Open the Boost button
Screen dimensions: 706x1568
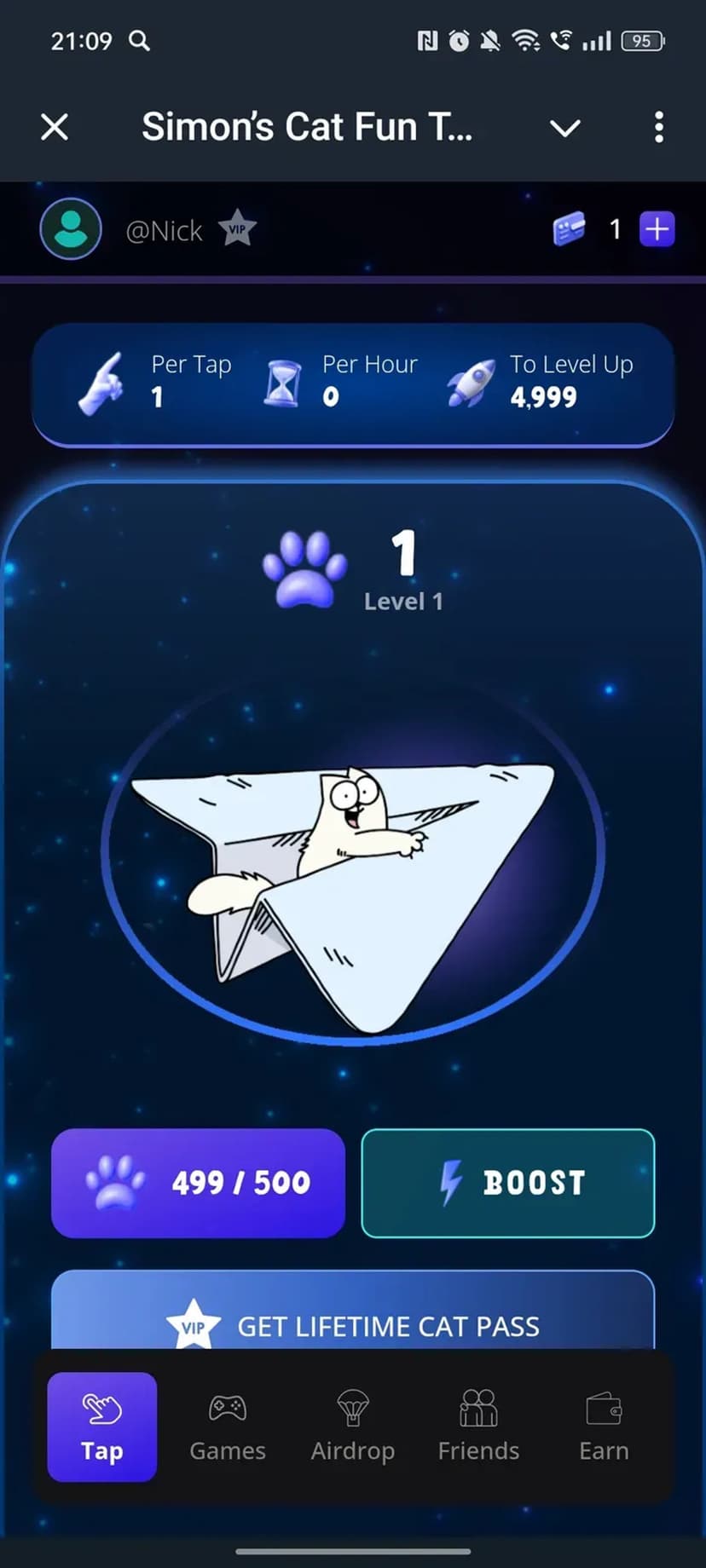pyautogui.click(x=508, y=1183)
